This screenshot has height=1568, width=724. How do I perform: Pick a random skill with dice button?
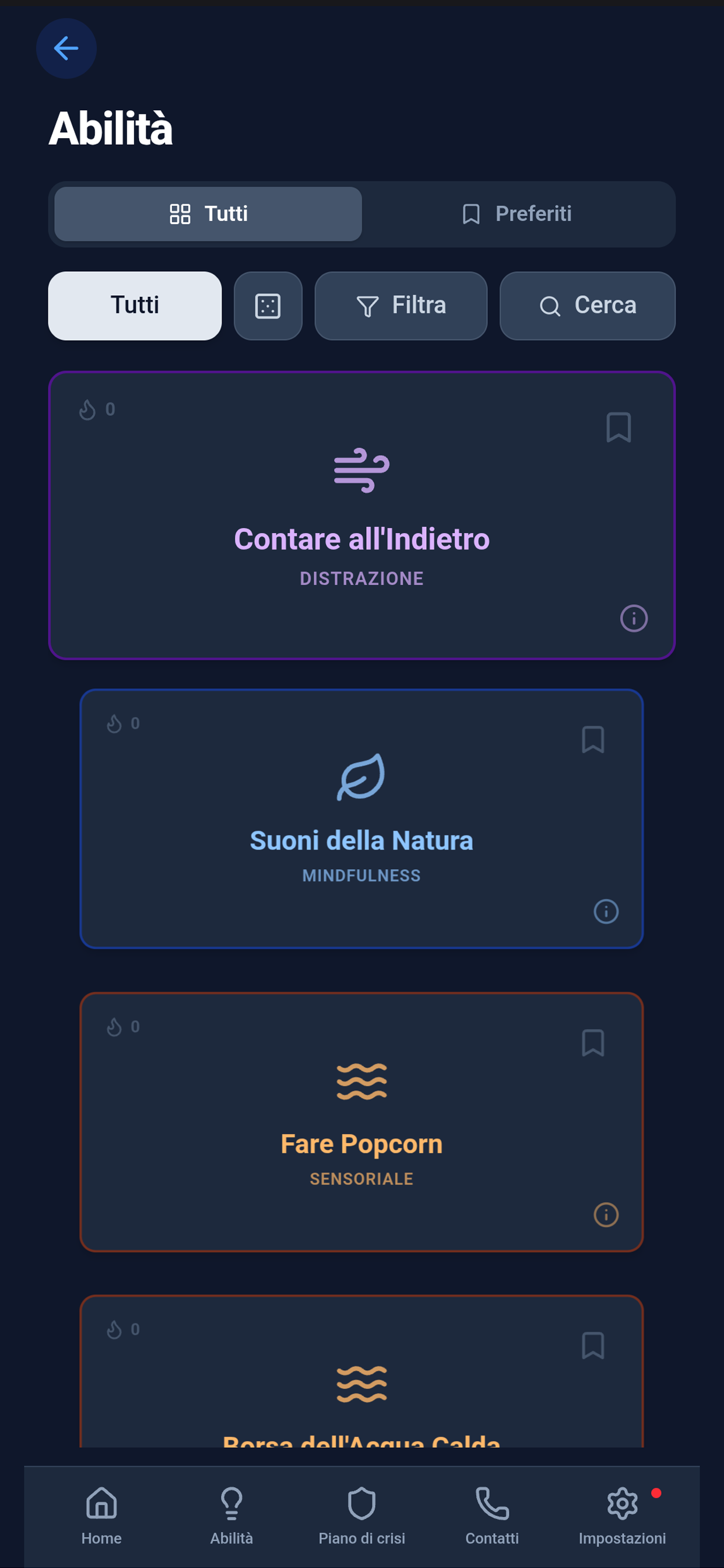tap(268, 306)
